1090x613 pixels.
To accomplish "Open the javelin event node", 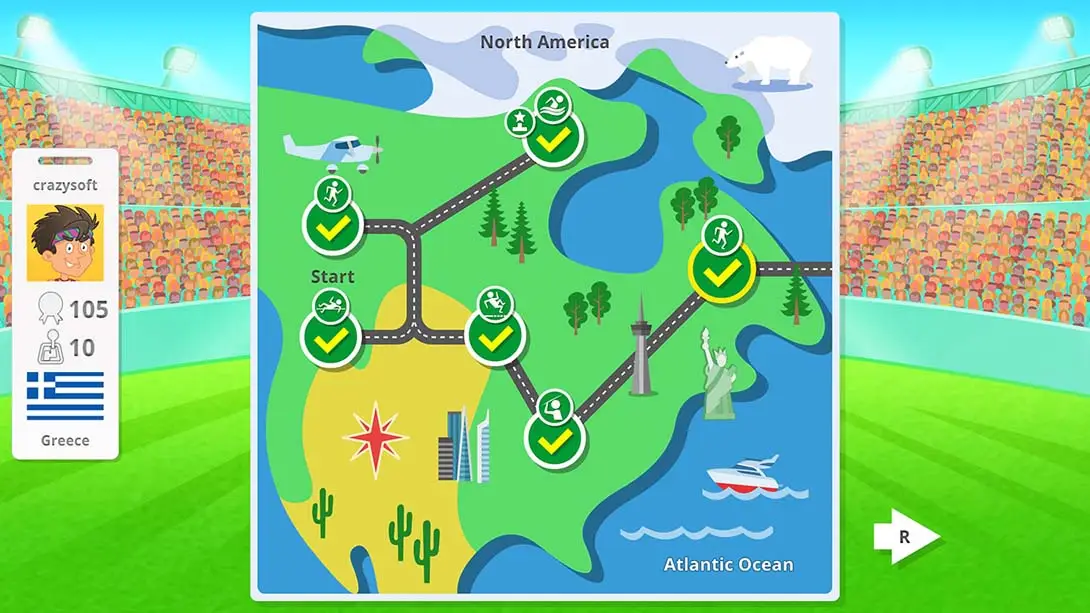I will click(x=554, y=436).
